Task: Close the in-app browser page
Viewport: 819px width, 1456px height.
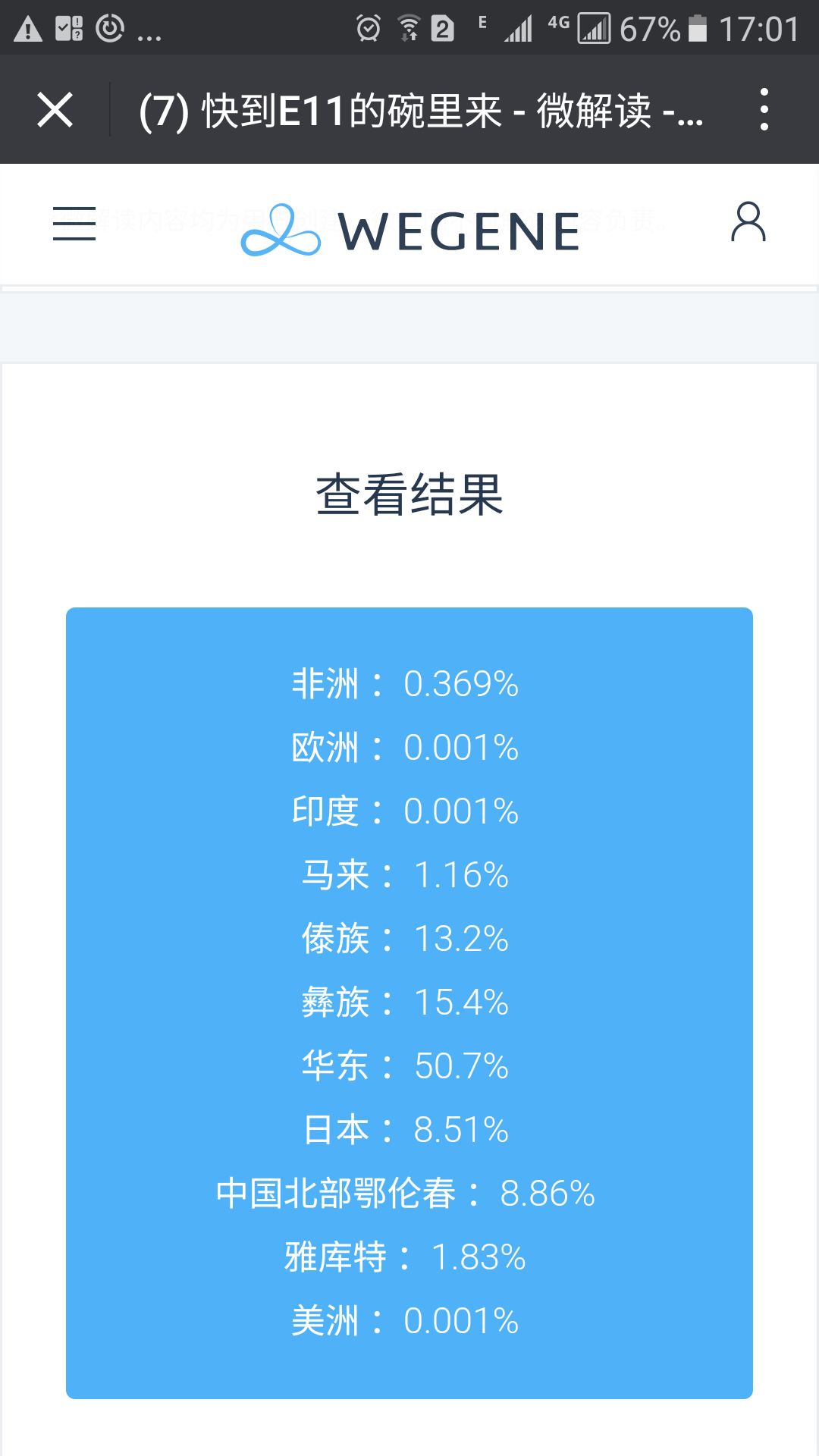Action: 55,110
